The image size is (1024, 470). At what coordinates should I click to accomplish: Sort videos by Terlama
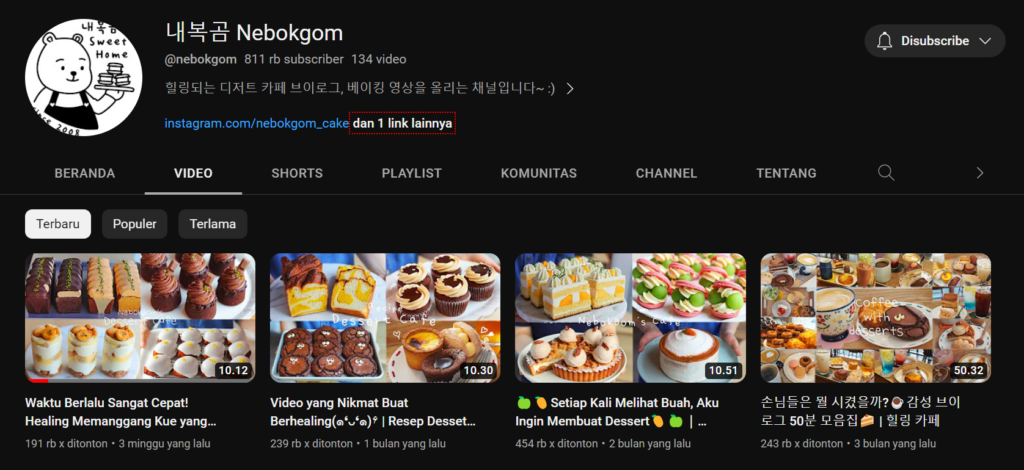click(x=212, y=224)
